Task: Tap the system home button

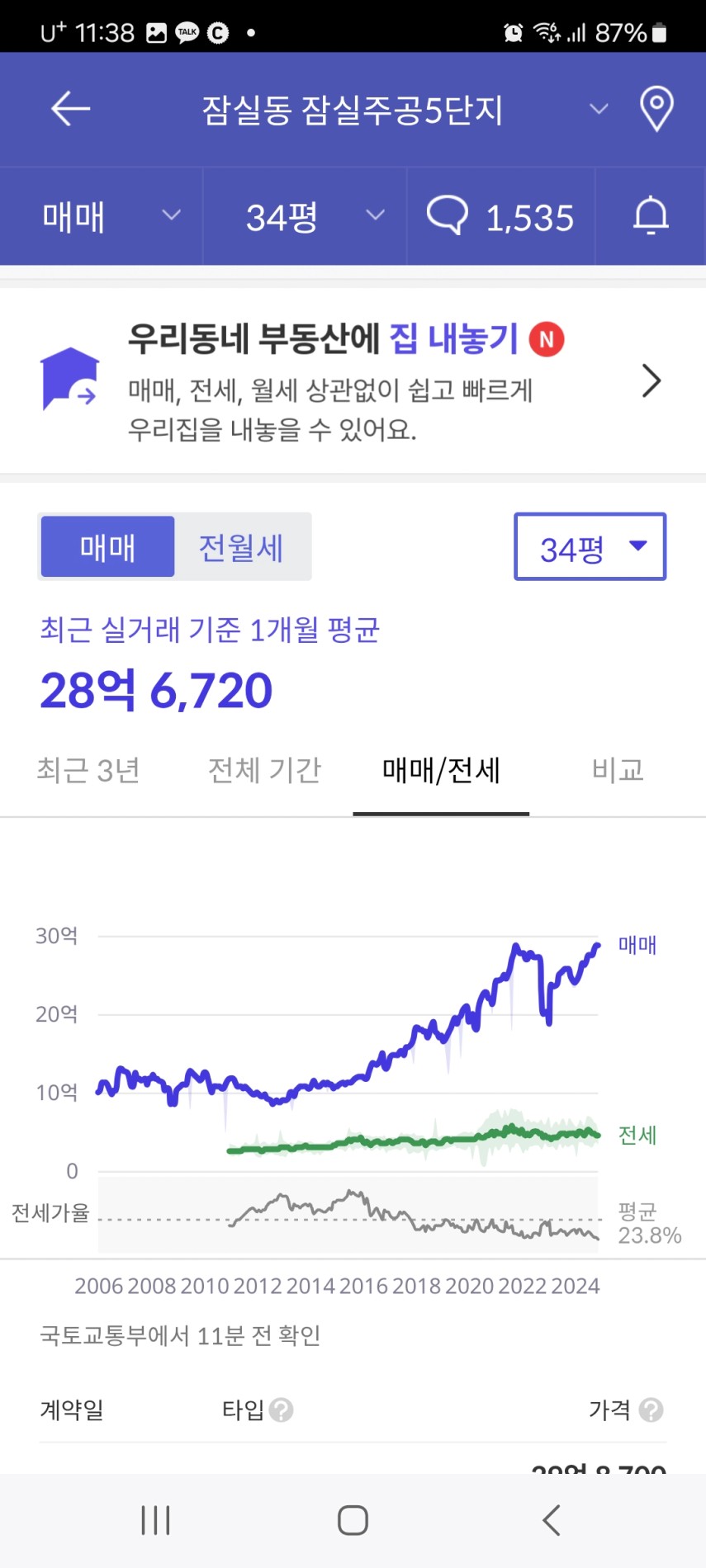Action: click(353, 1520)
